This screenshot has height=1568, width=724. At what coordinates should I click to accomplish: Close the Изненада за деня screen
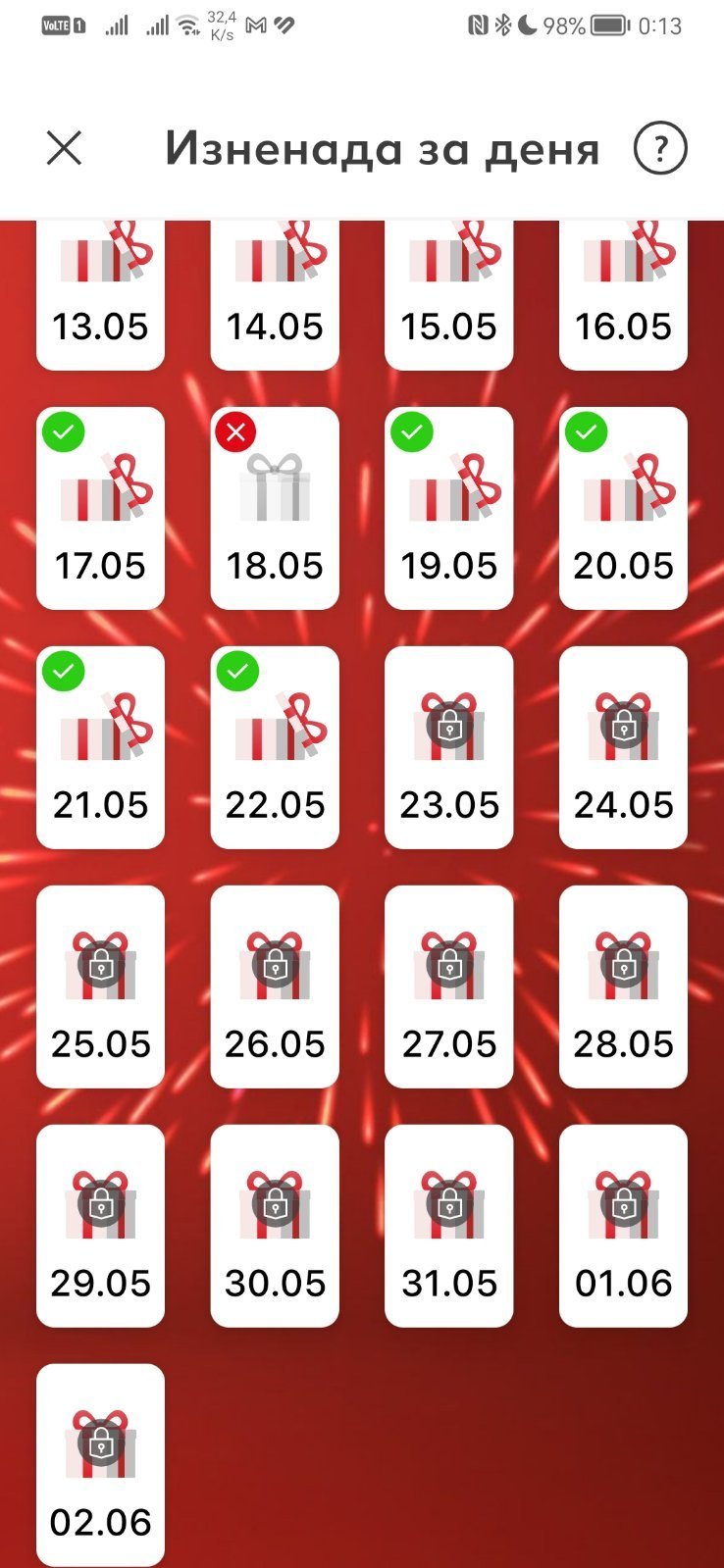pos(65,149)
